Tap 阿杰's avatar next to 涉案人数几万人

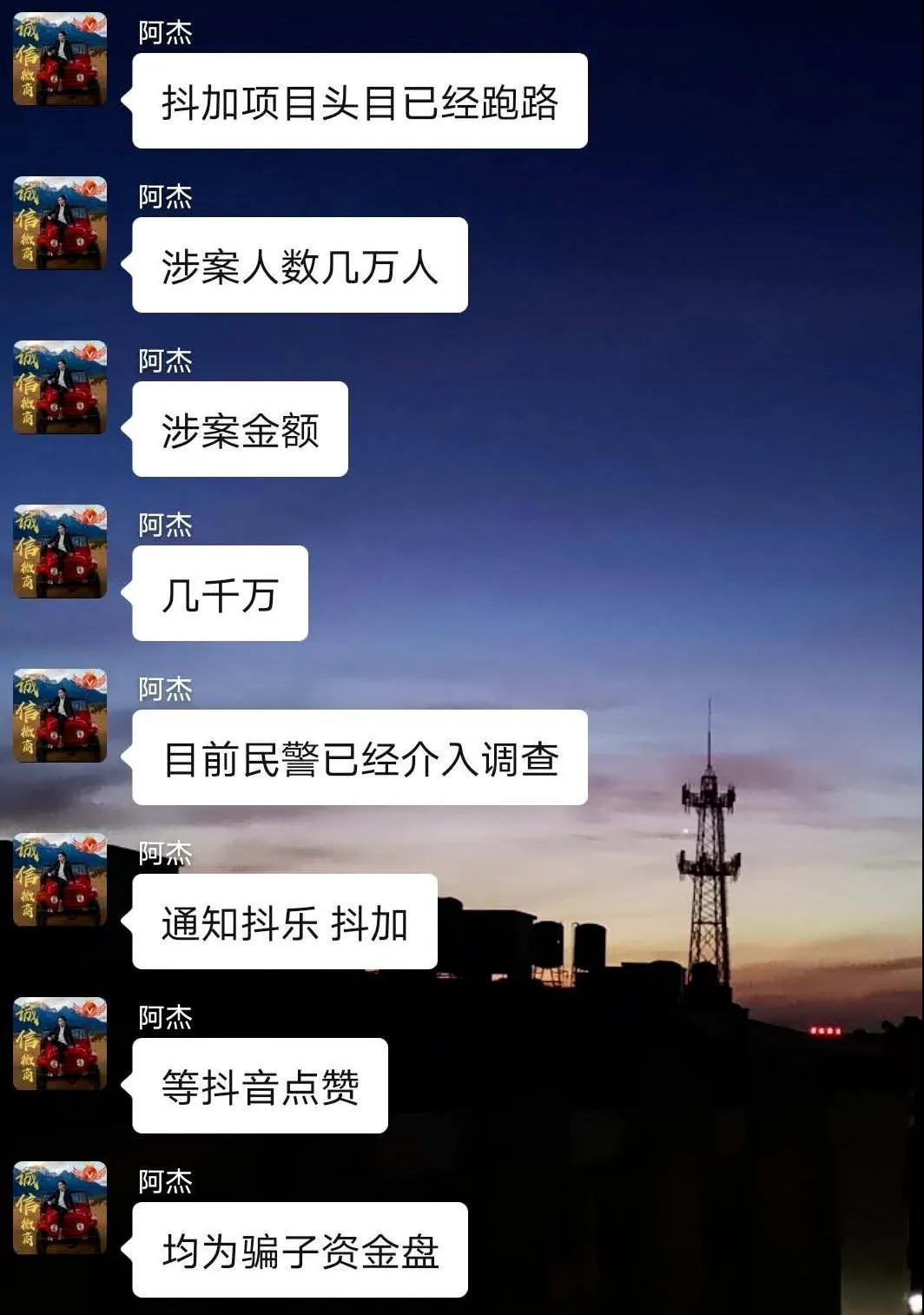[60, 223]
